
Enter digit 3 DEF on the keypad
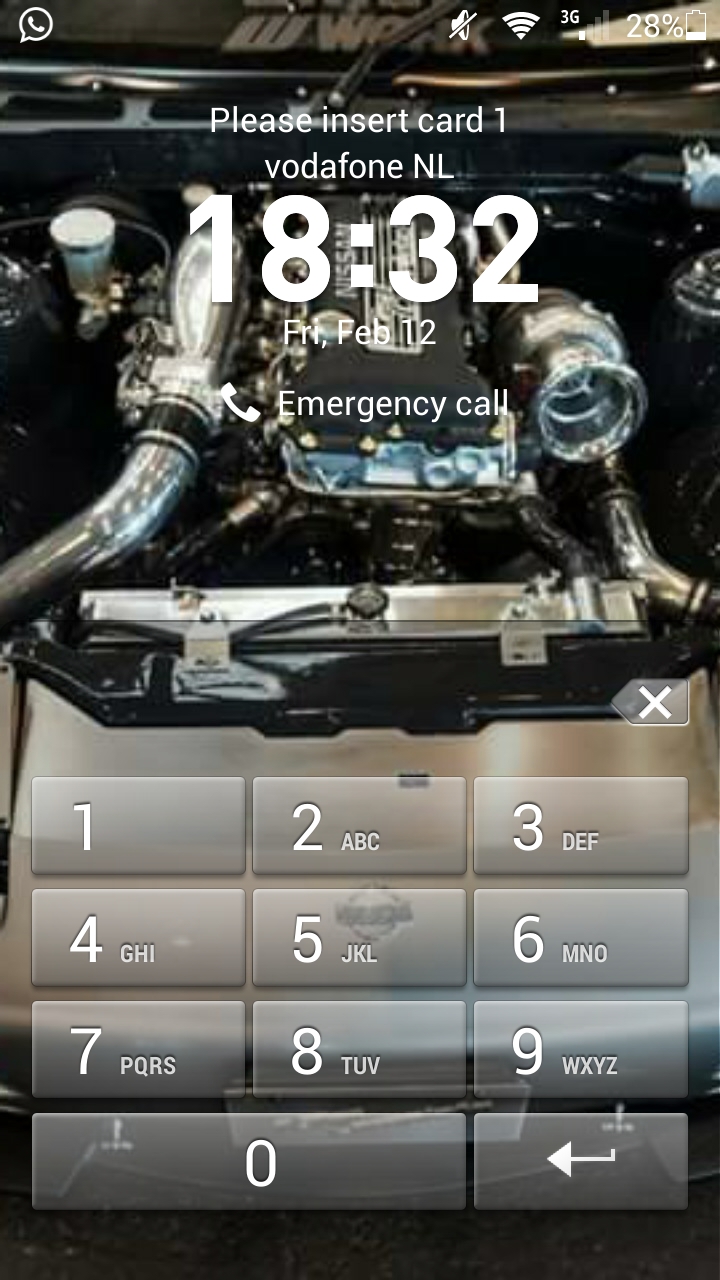click(581, 826)
